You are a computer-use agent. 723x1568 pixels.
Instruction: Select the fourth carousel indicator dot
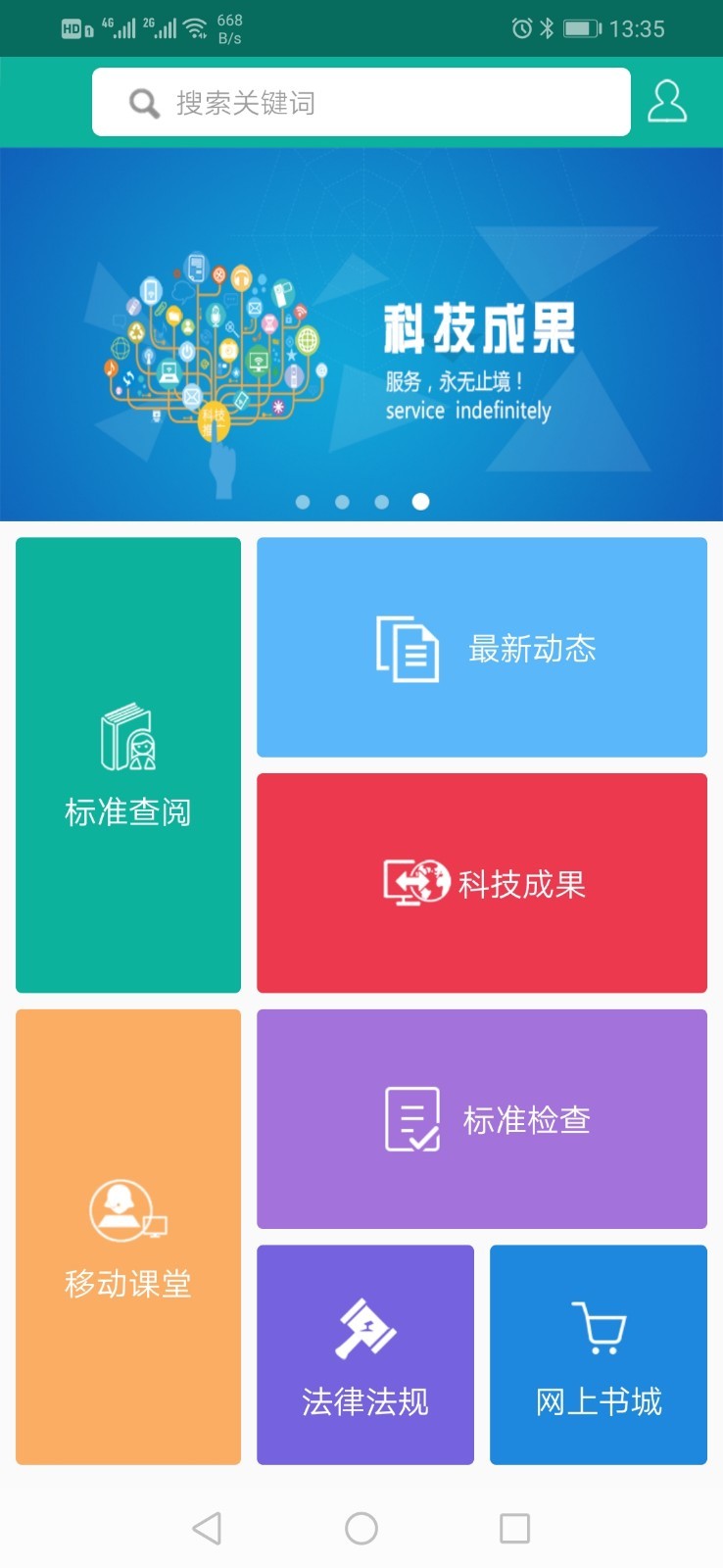tap(420, 501)
